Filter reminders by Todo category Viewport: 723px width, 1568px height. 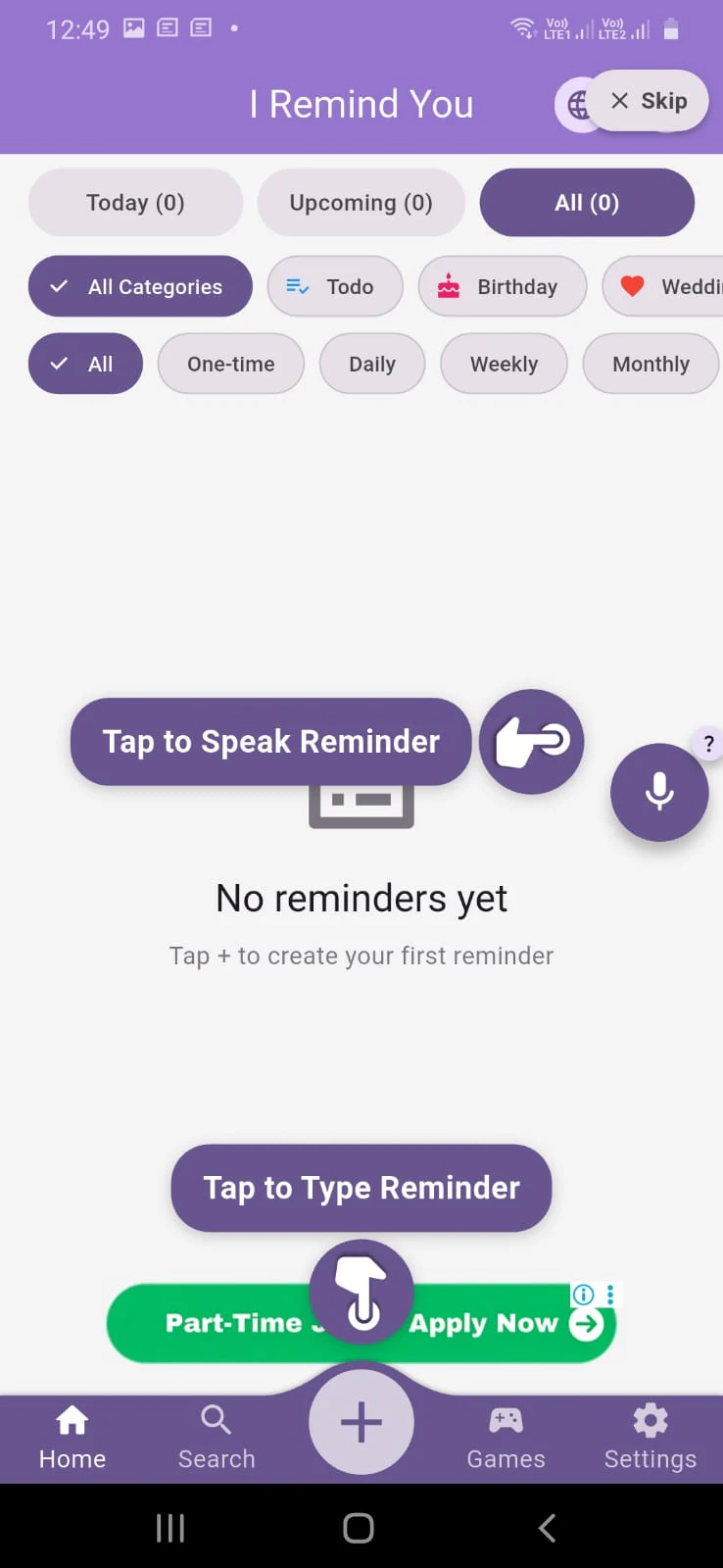click(x=335, y=286)
